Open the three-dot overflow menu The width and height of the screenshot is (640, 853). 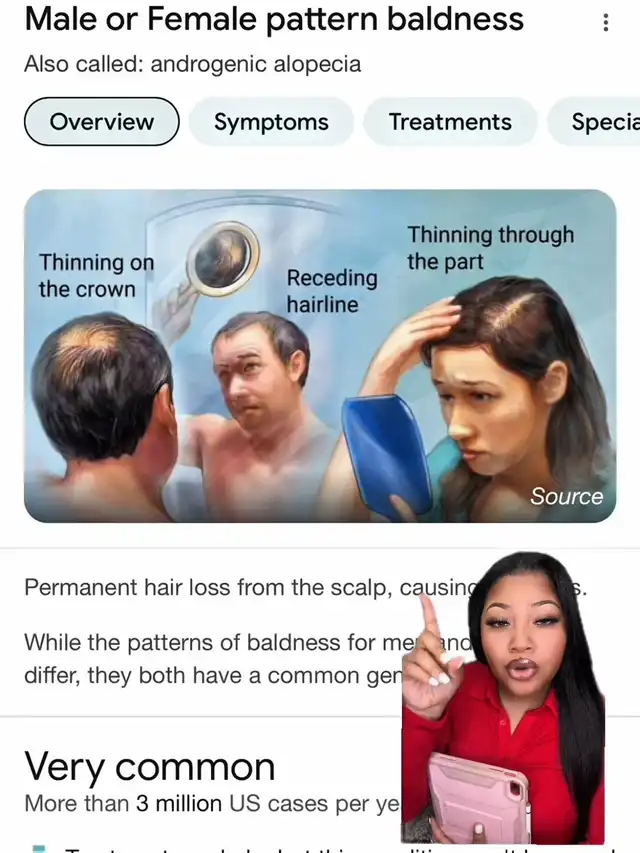(606, 22)
